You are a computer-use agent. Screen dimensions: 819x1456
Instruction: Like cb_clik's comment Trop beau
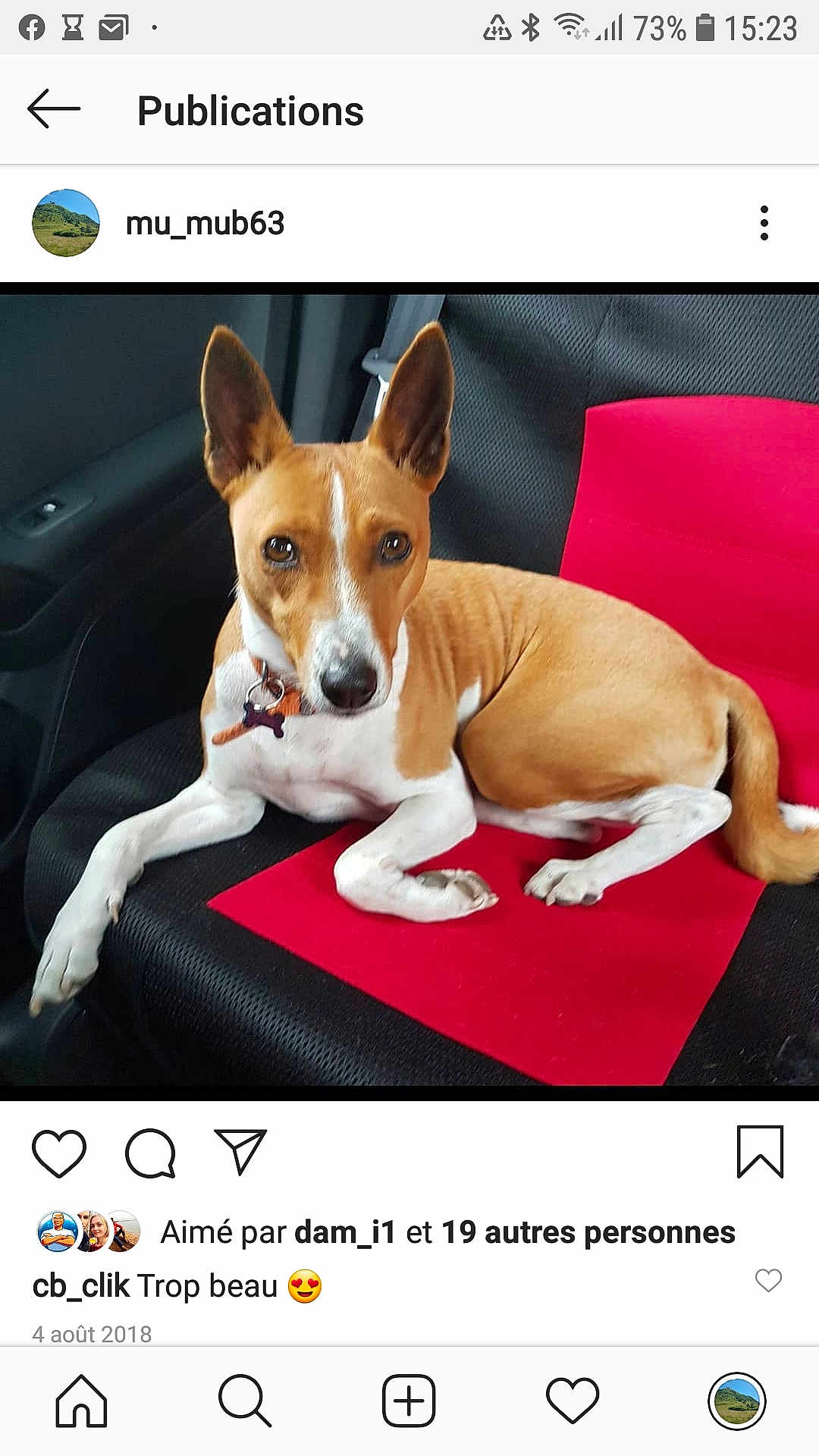click(768, 1281)
